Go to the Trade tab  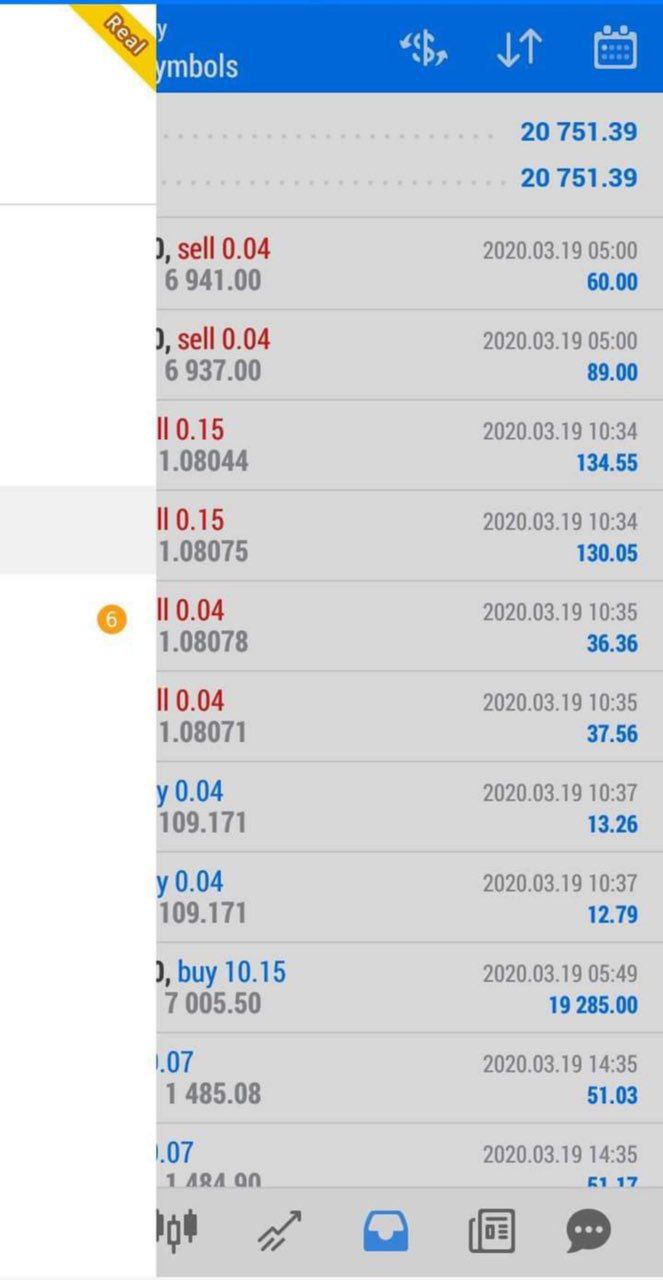coord(283,1232)
